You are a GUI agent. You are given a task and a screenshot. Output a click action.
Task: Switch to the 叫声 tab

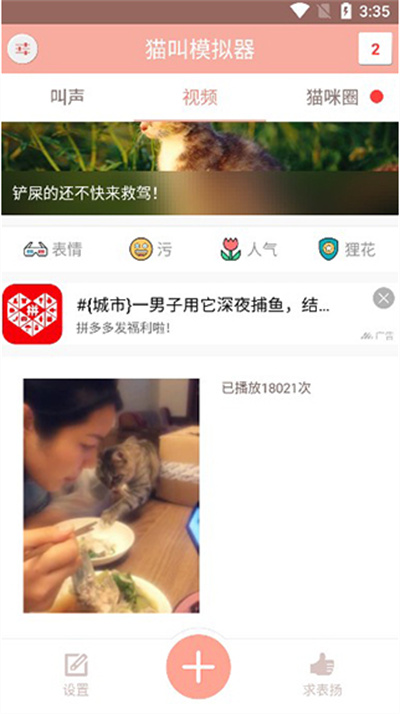click(x=67, y=97)
